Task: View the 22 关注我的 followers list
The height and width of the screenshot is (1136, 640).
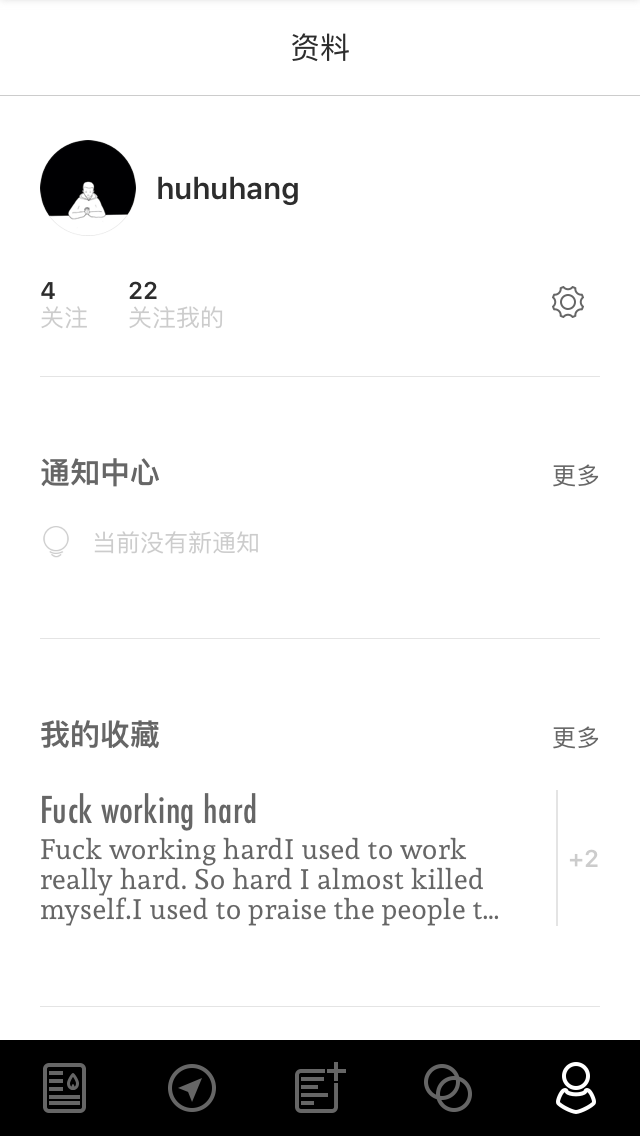Action: (x=175, y=304)
